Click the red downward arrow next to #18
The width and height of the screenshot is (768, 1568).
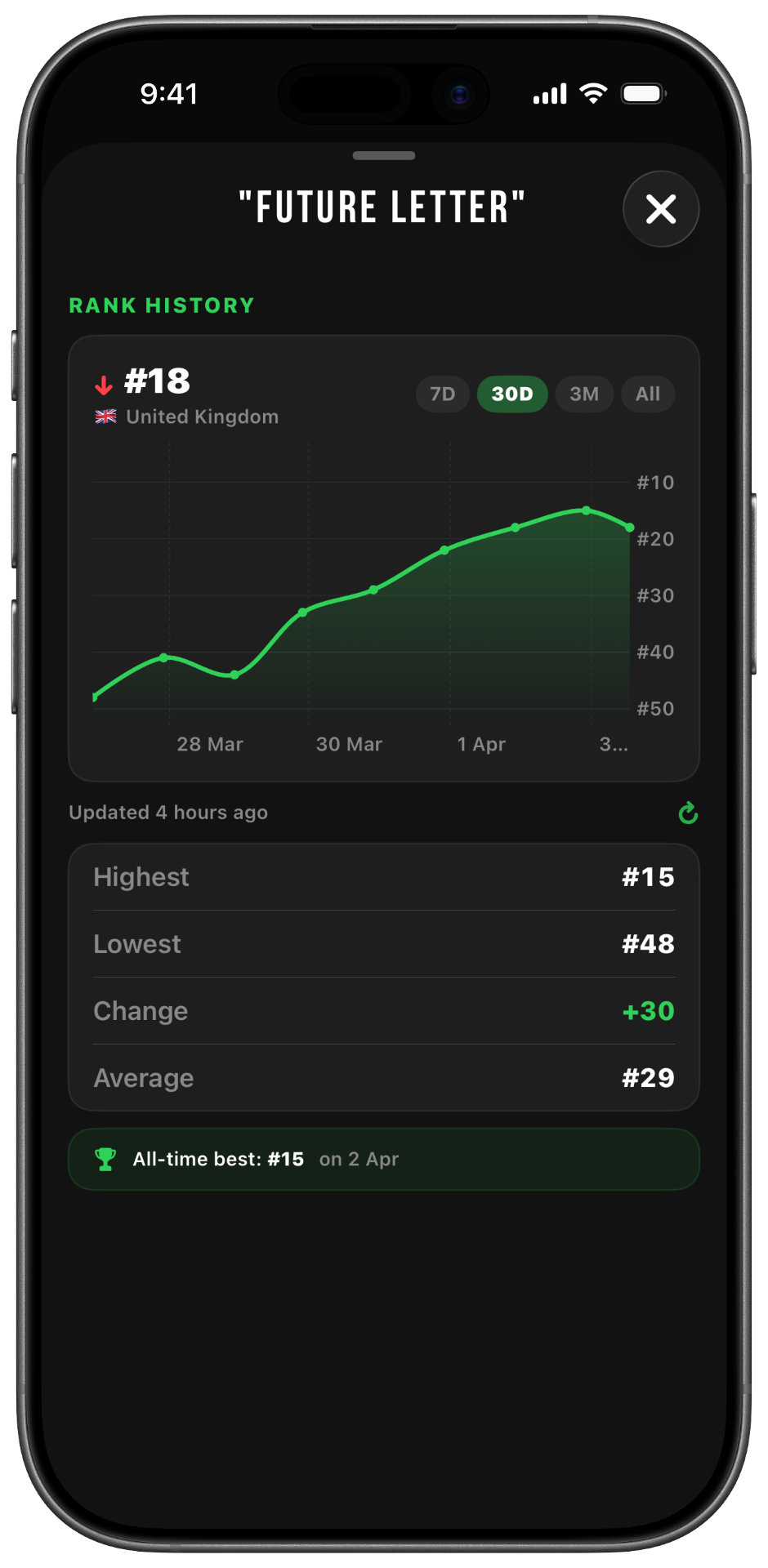coord(103,381)
